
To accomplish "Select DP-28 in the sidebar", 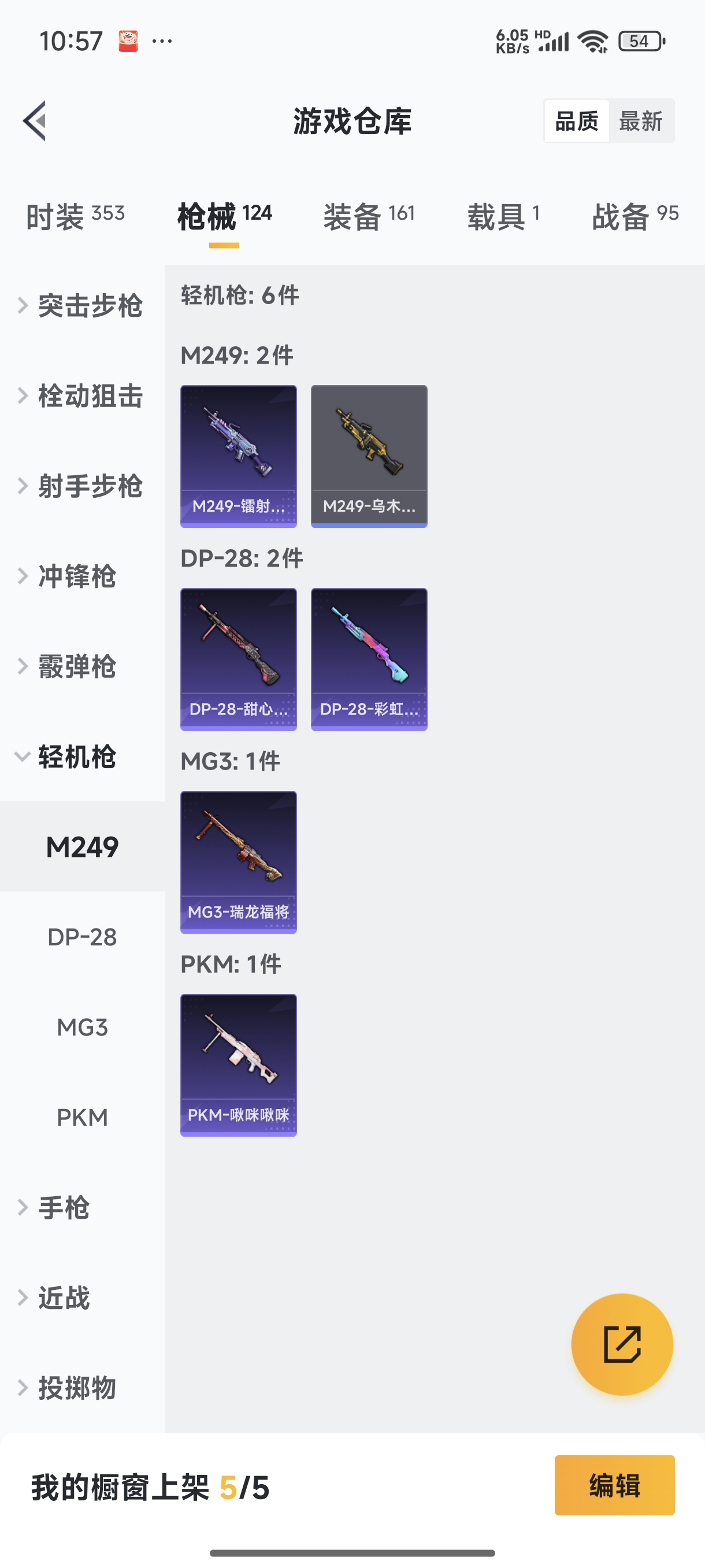I will (82, 937).
